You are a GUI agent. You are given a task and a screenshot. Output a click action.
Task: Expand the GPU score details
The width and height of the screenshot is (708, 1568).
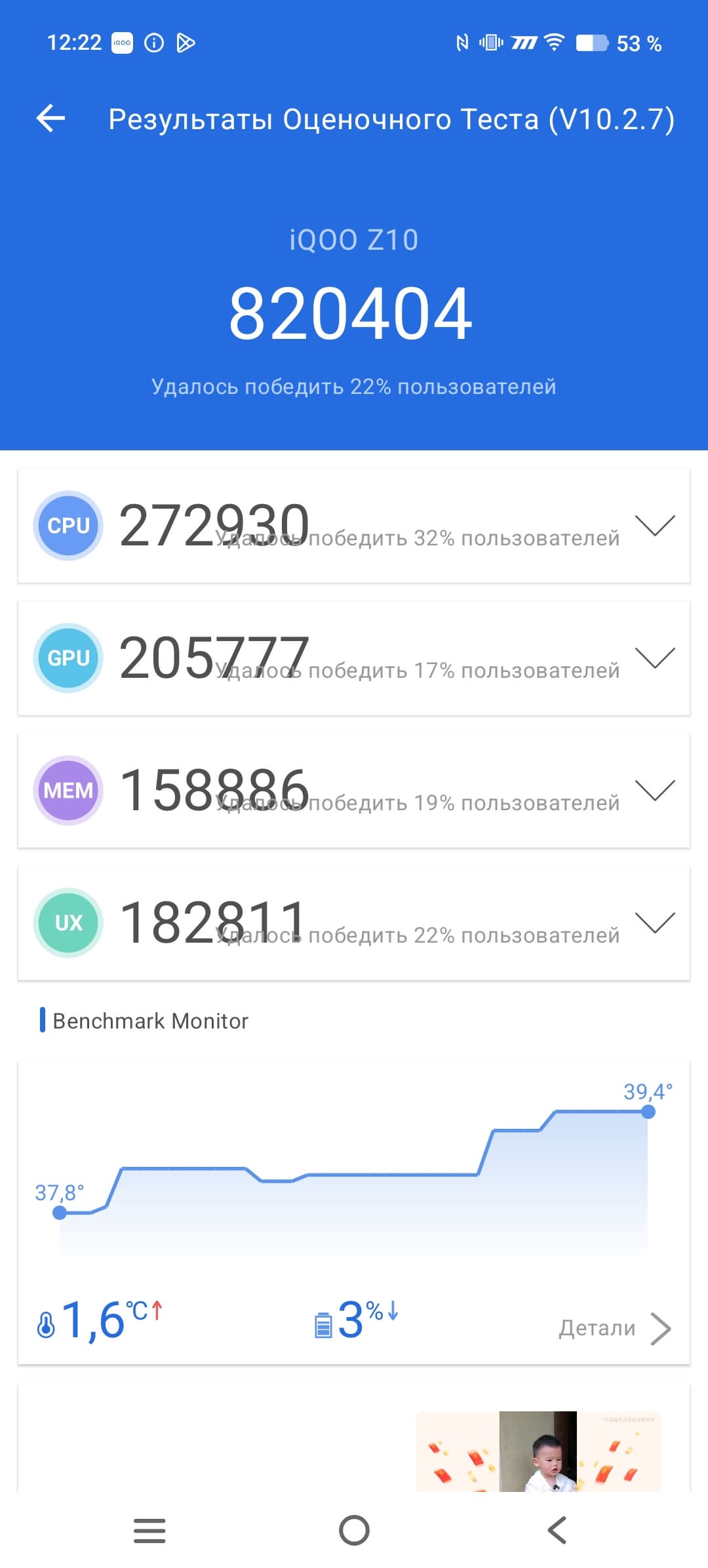point(655,657)
